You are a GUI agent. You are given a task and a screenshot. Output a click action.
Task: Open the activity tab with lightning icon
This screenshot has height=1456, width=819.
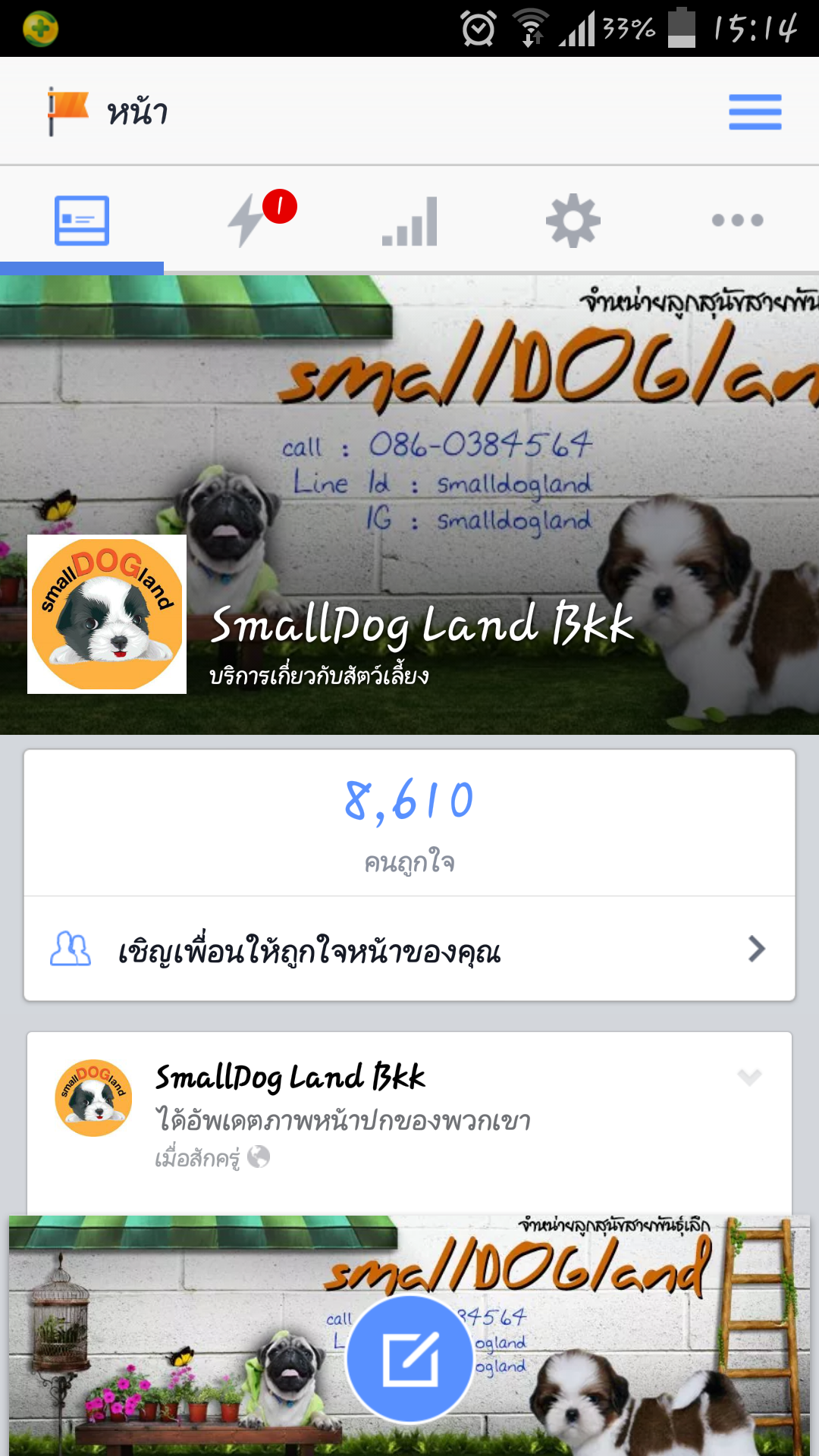(247, 221)
